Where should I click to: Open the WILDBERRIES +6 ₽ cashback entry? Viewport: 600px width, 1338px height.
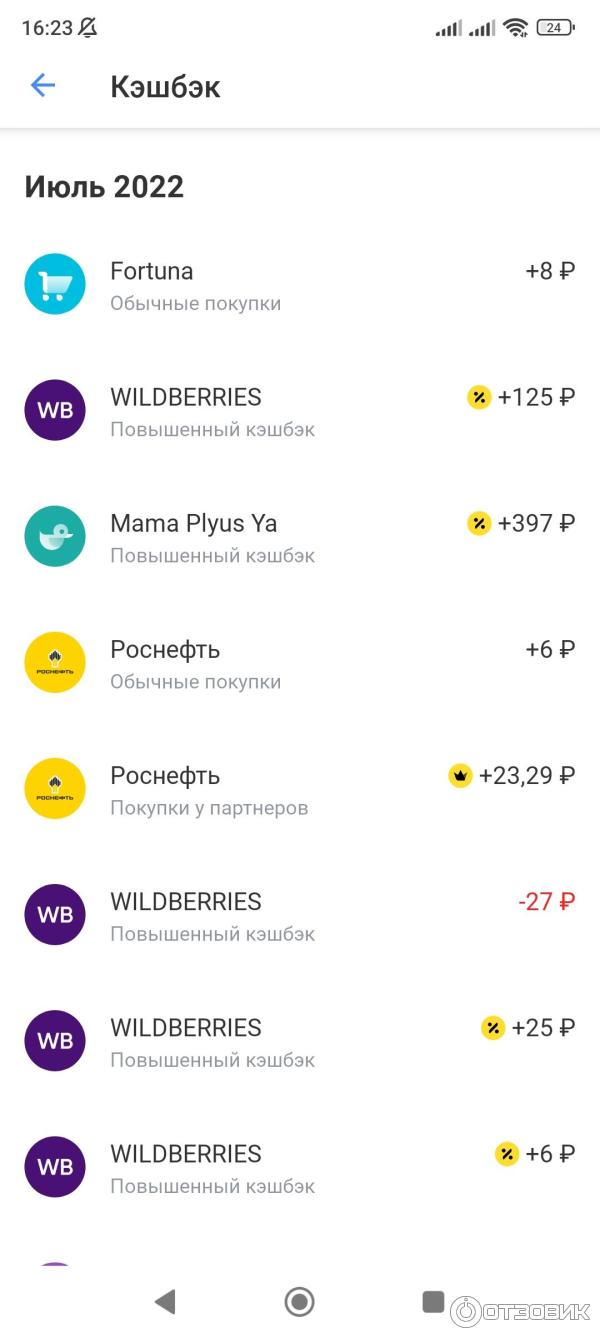coord(300,1167)
